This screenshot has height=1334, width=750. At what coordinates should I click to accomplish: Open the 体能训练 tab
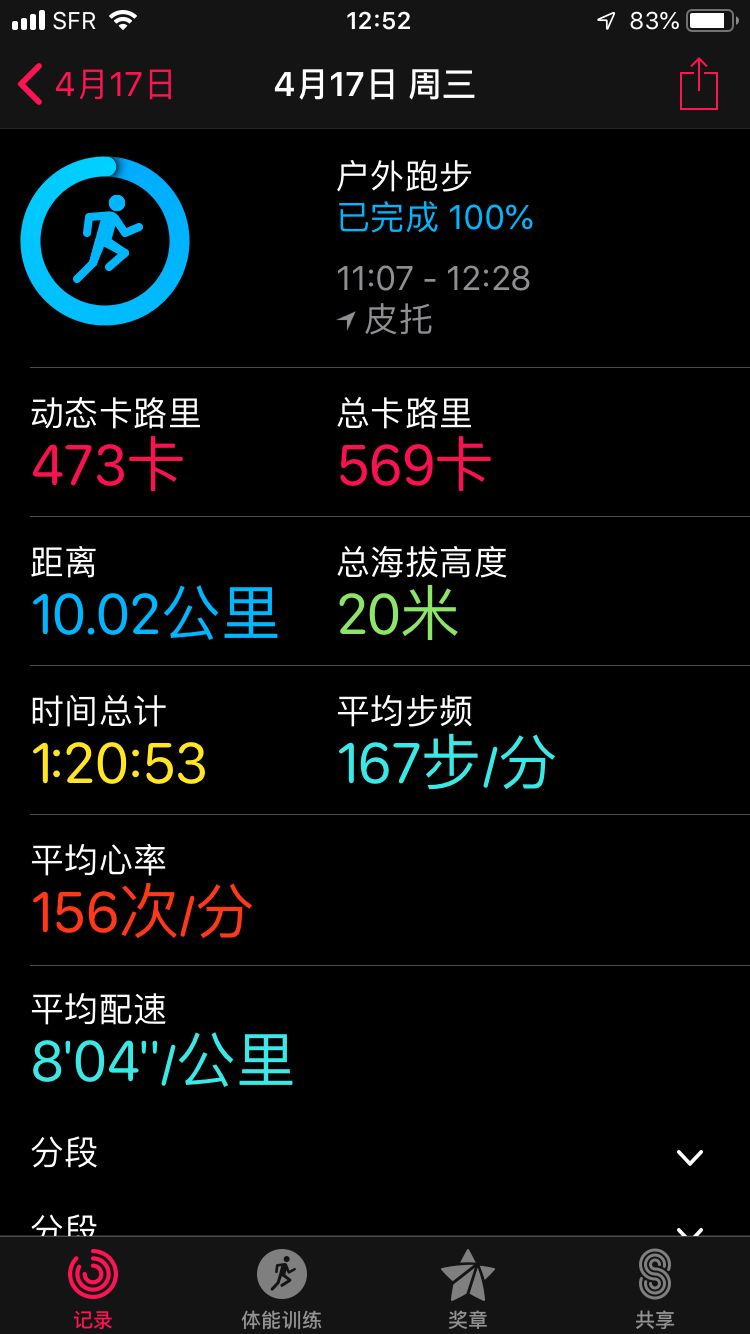click(x=281, y=1289)
